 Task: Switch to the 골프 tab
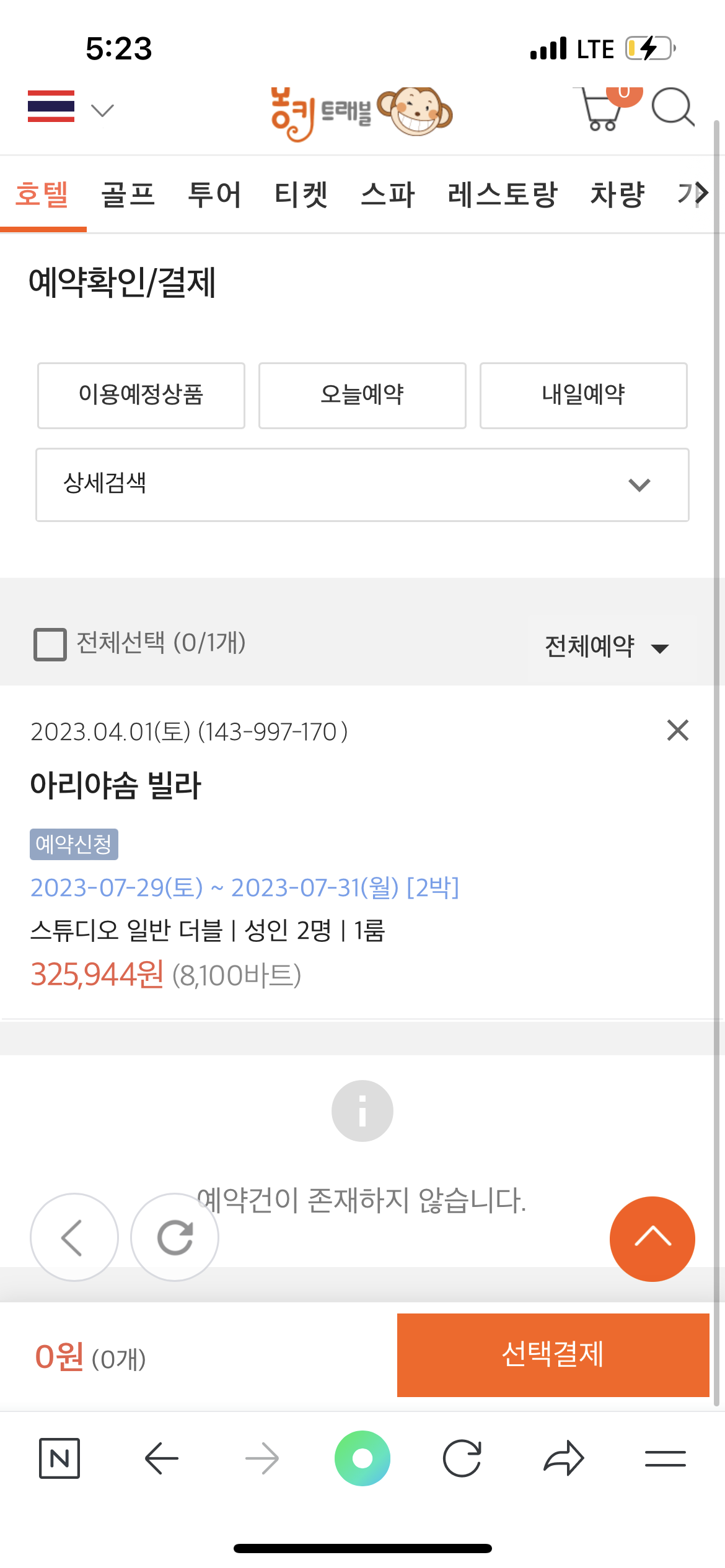(x=128, y=194)
